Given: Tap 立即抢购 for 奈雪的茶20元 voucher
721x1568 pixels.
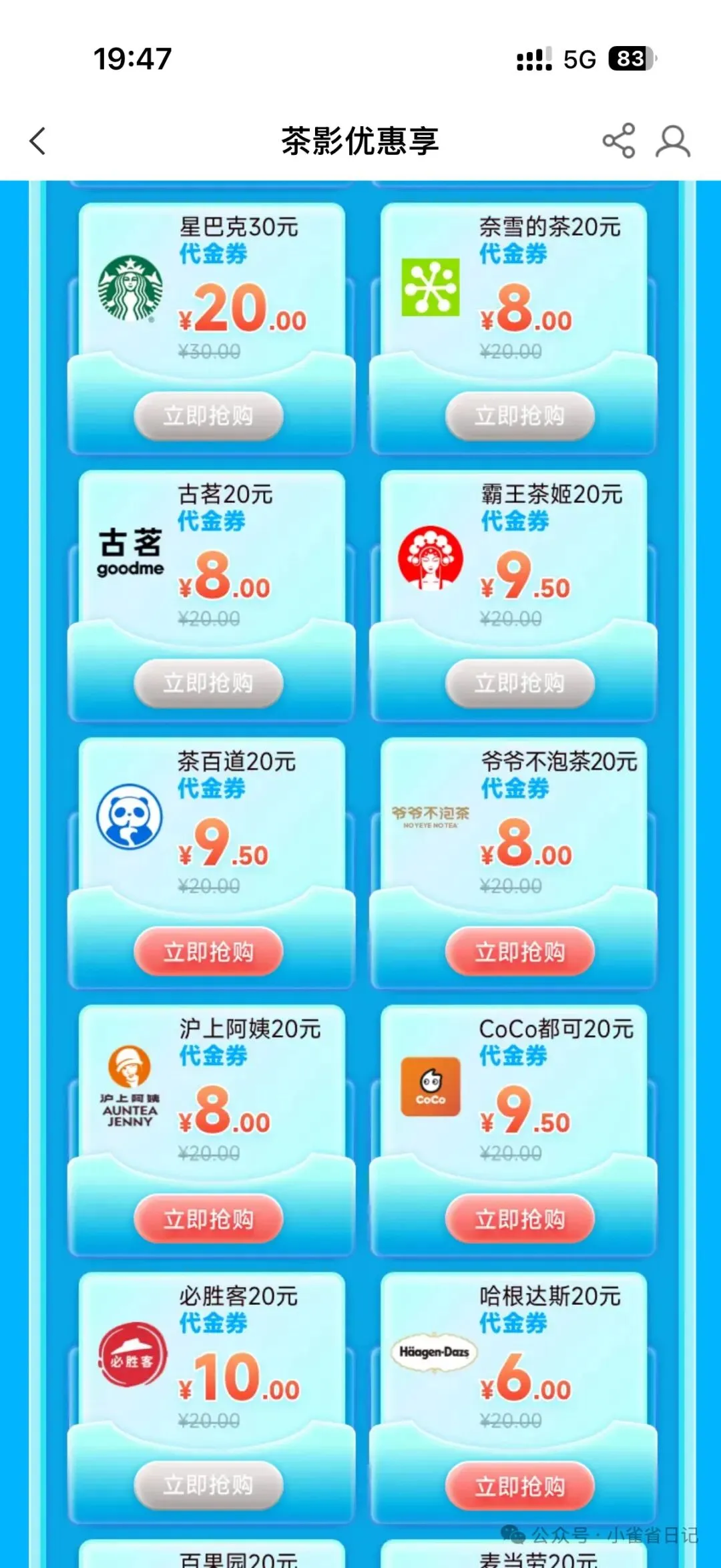Looking at the screenshot, I should [520, 416].
